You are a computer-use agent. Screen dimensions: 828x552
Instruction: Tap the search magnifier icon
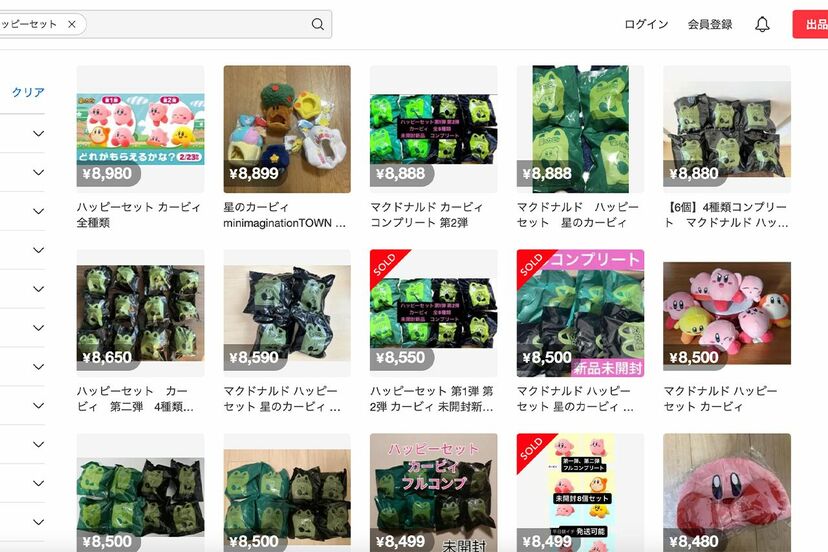point(318,25)
